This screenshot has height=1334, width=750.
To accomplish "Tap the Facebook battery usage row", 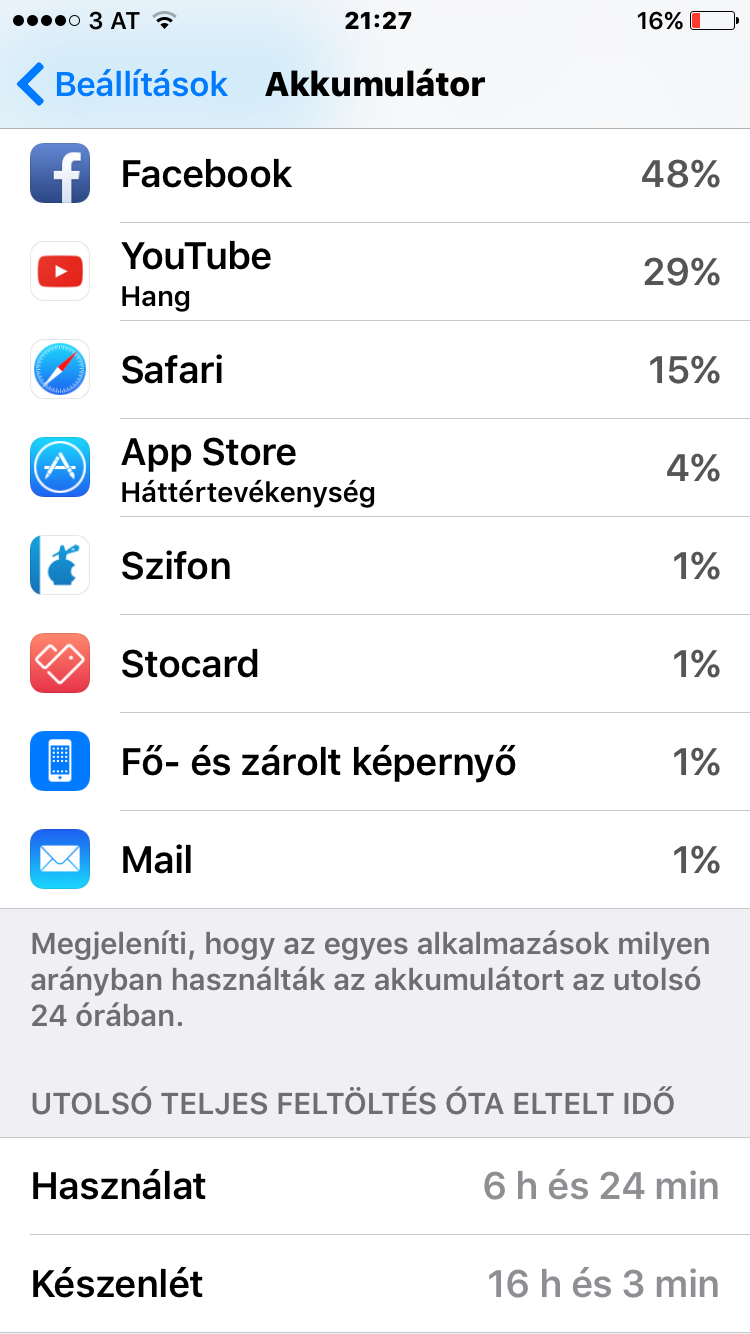I will click(375, 174).
